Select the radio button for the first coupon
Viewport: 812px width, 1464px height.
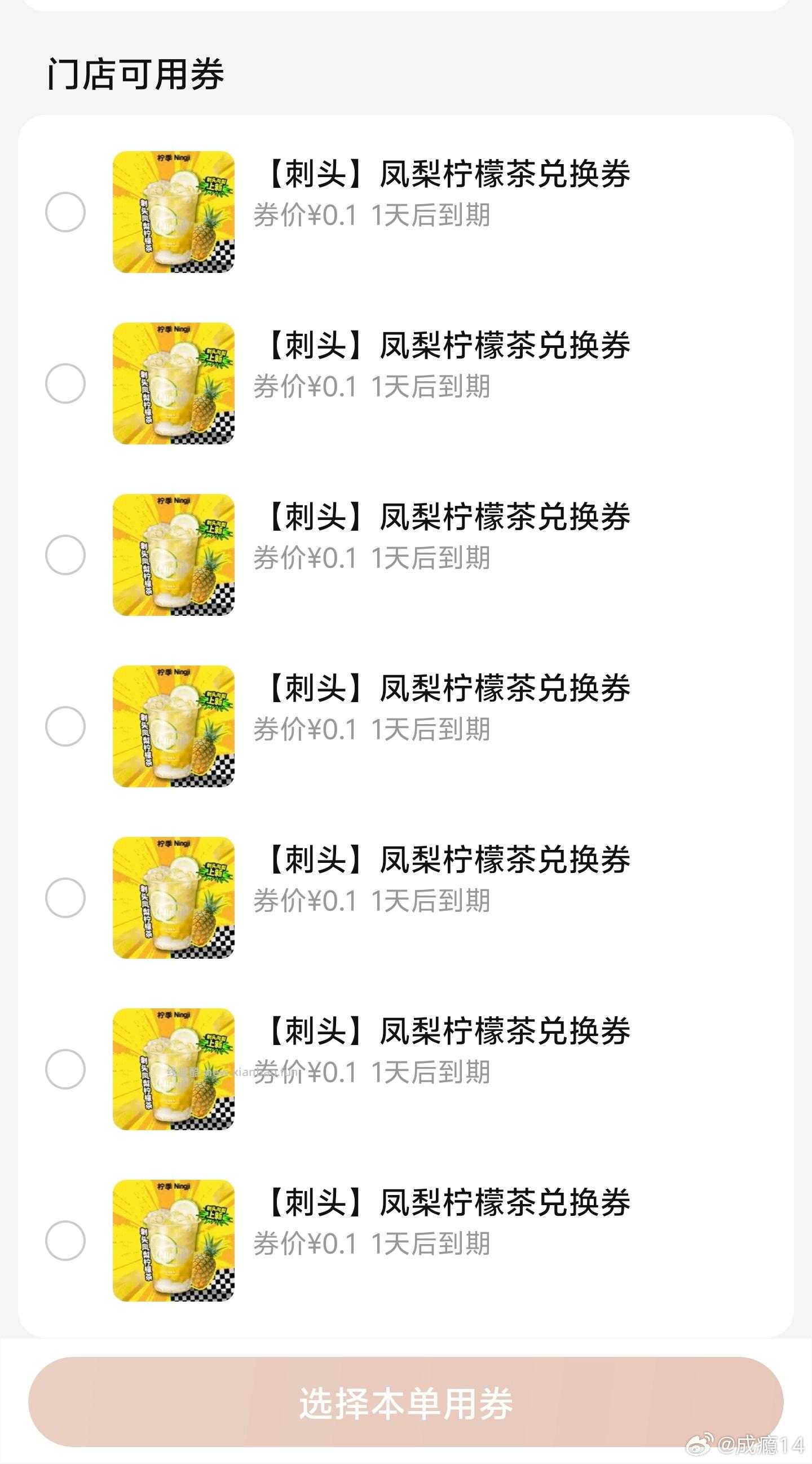pyautogui.click(x=67, y=213)
